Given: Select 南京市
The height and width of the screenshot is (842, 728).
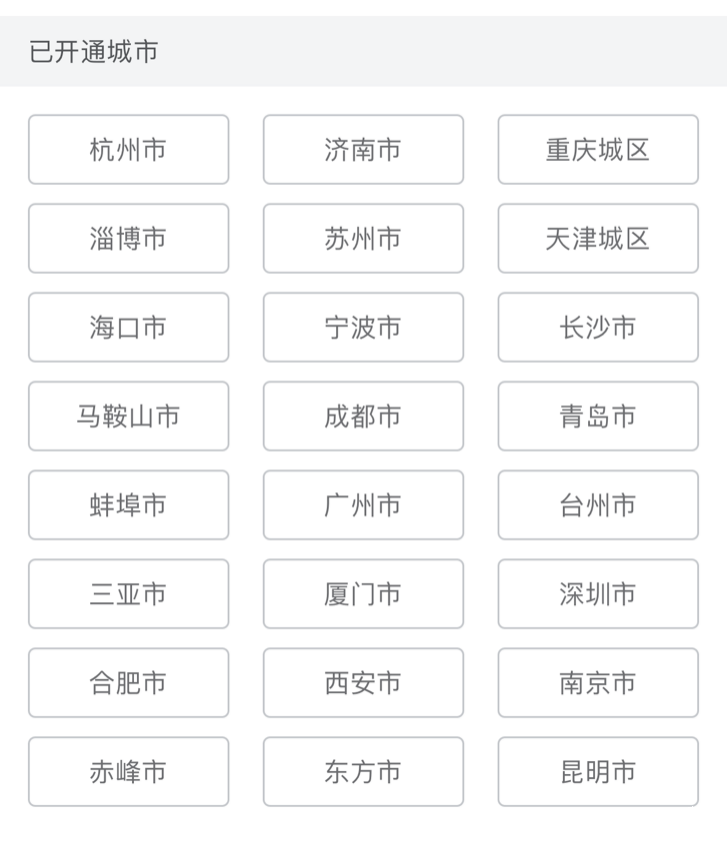Looking at the screenshot, I should point(598,683).
